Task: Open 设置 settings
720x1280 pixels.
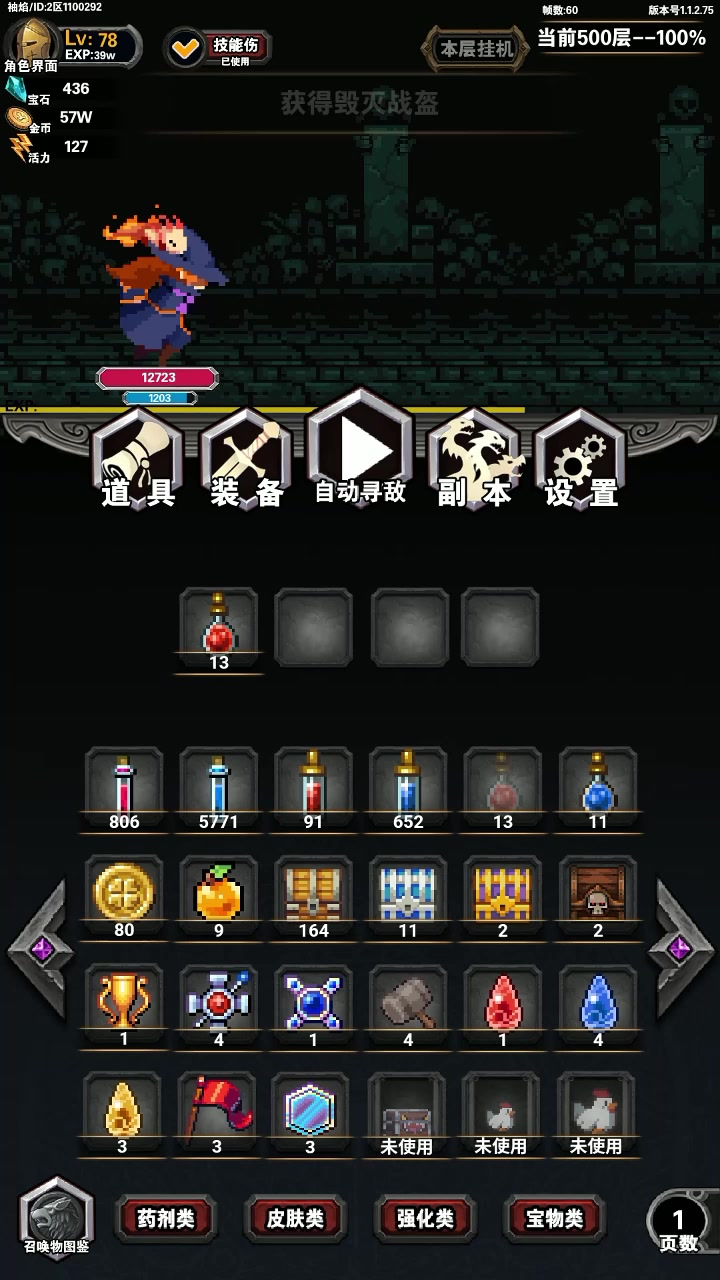Action: [x=581, y=462]
